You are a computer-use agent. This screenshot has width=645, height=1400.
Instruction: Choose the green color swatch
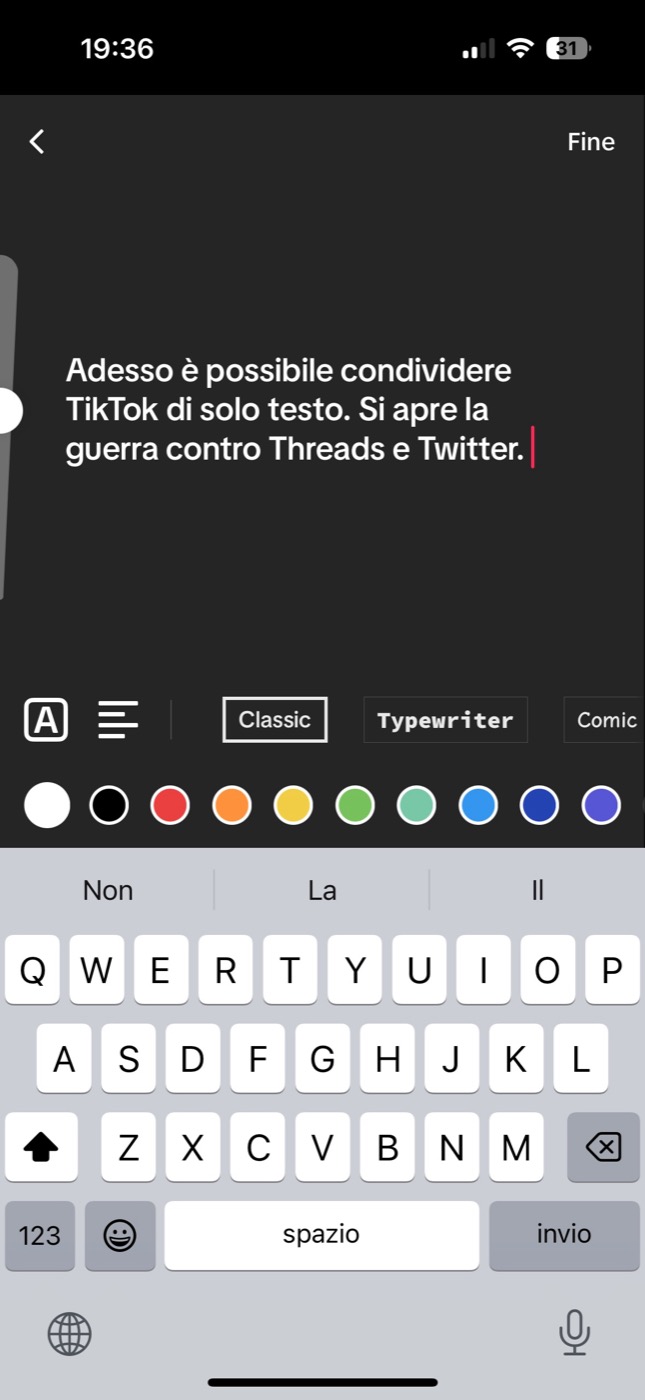pos(355,805)
